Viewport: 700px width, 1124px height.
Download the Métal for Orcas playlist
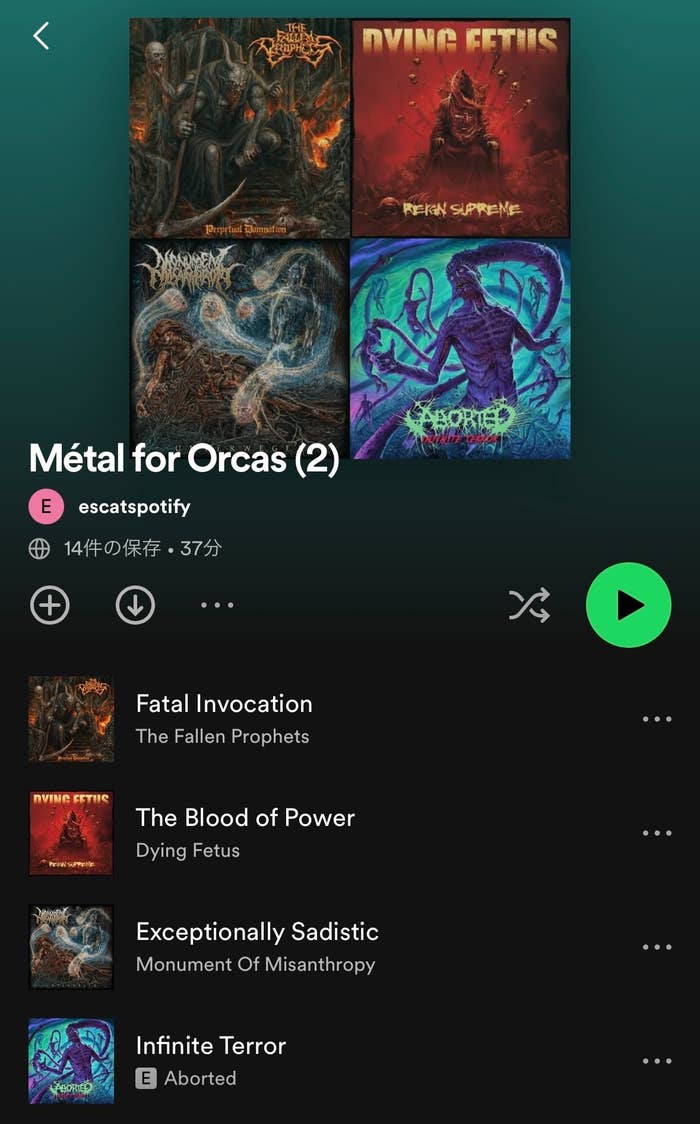click(x=135, y=605)
